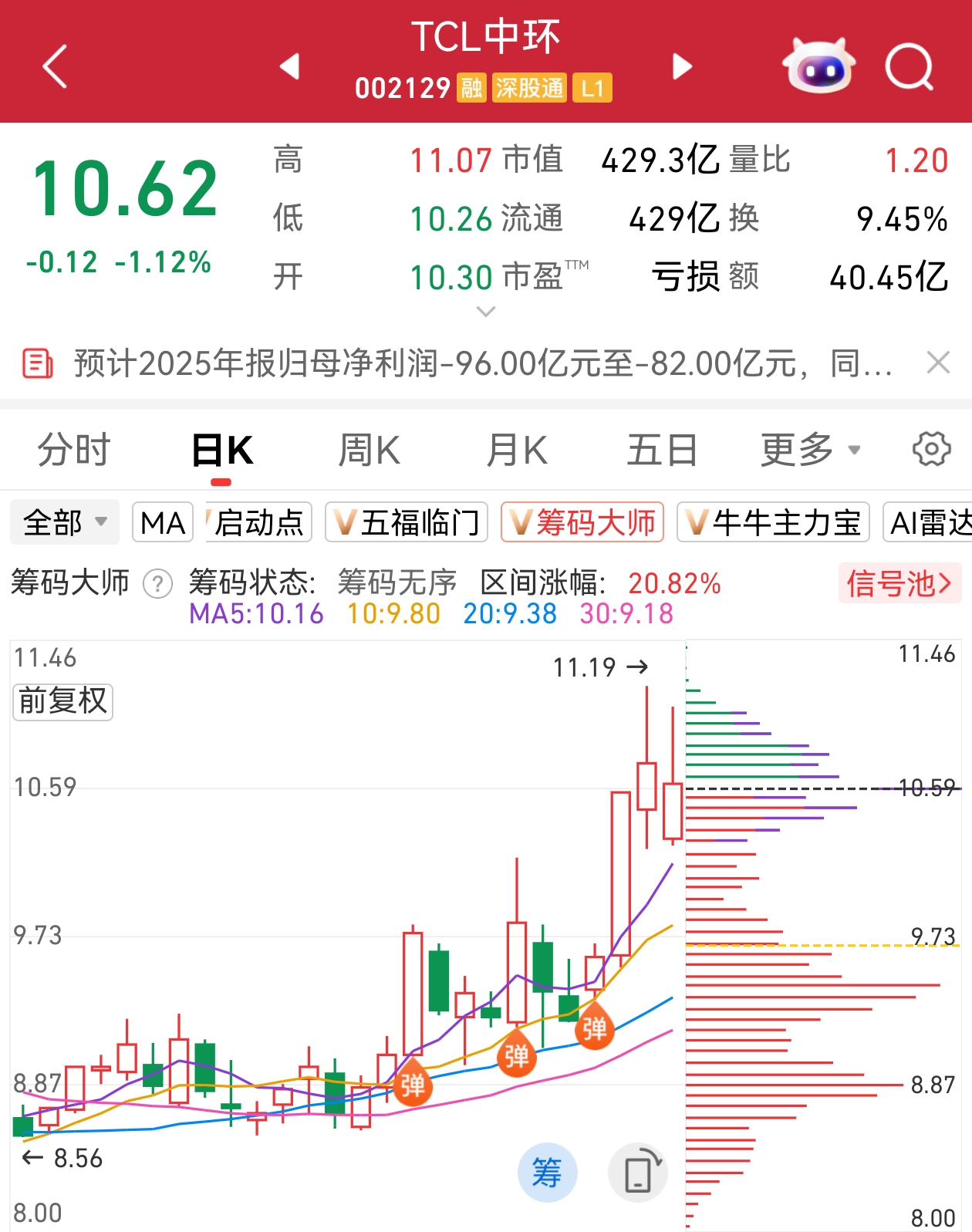Tap the 前复权 adjustment button
Viewport: 972px width, 1232px height.
[x=62, y=701]
